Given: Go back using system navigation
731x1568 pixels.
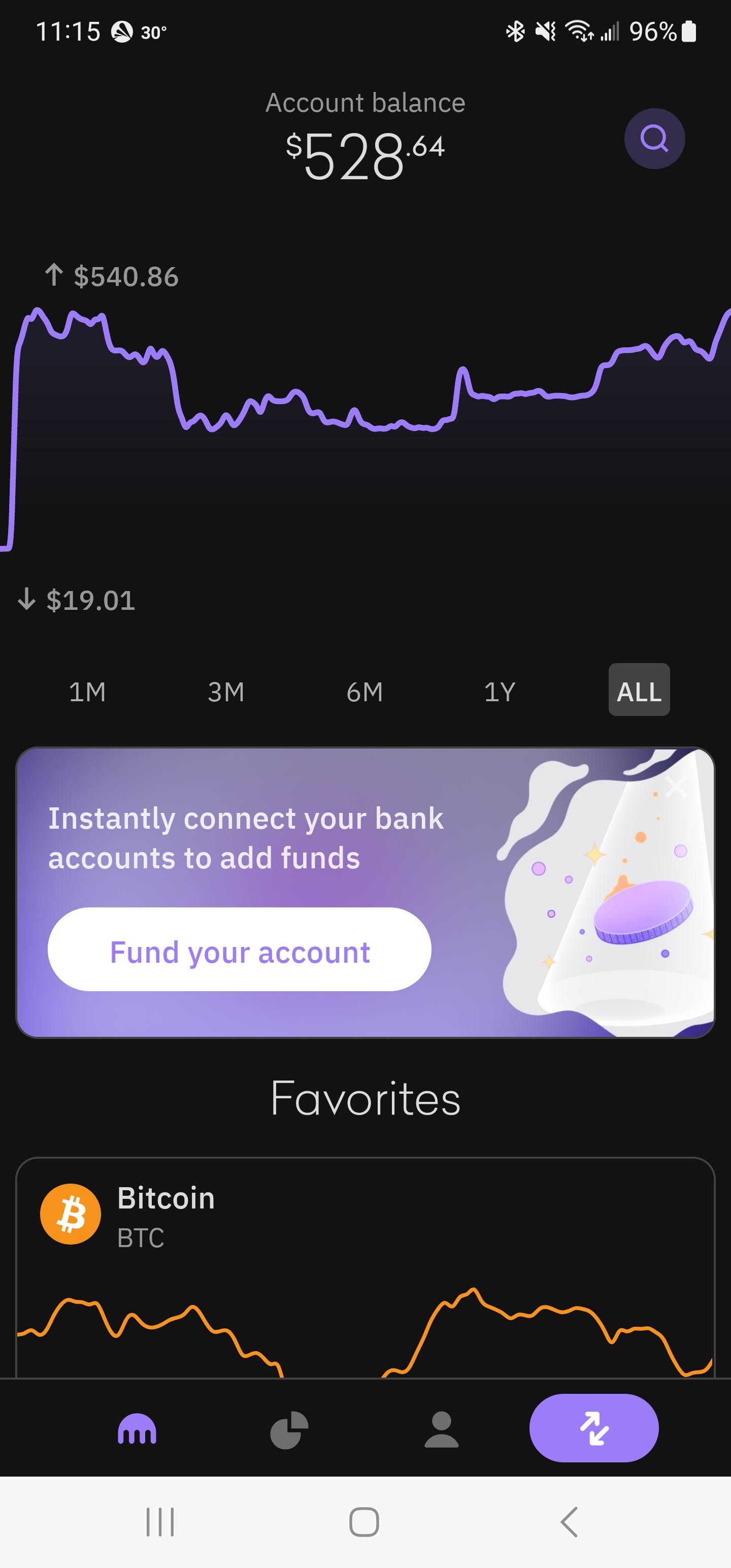Looking at the screenshot, I should point(569,1522).
